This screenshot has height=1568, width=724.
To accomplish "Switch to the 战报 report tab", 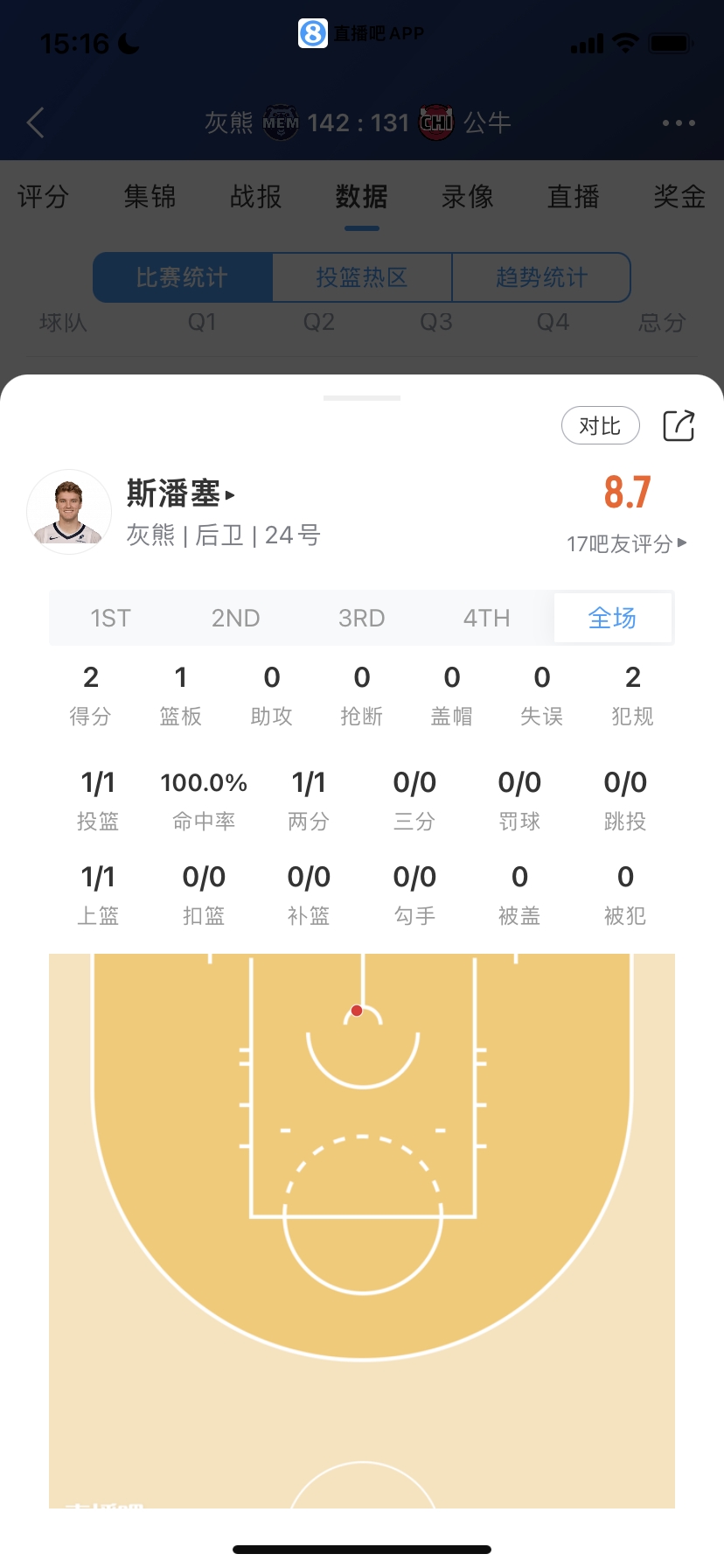I will tap(255, 197).
